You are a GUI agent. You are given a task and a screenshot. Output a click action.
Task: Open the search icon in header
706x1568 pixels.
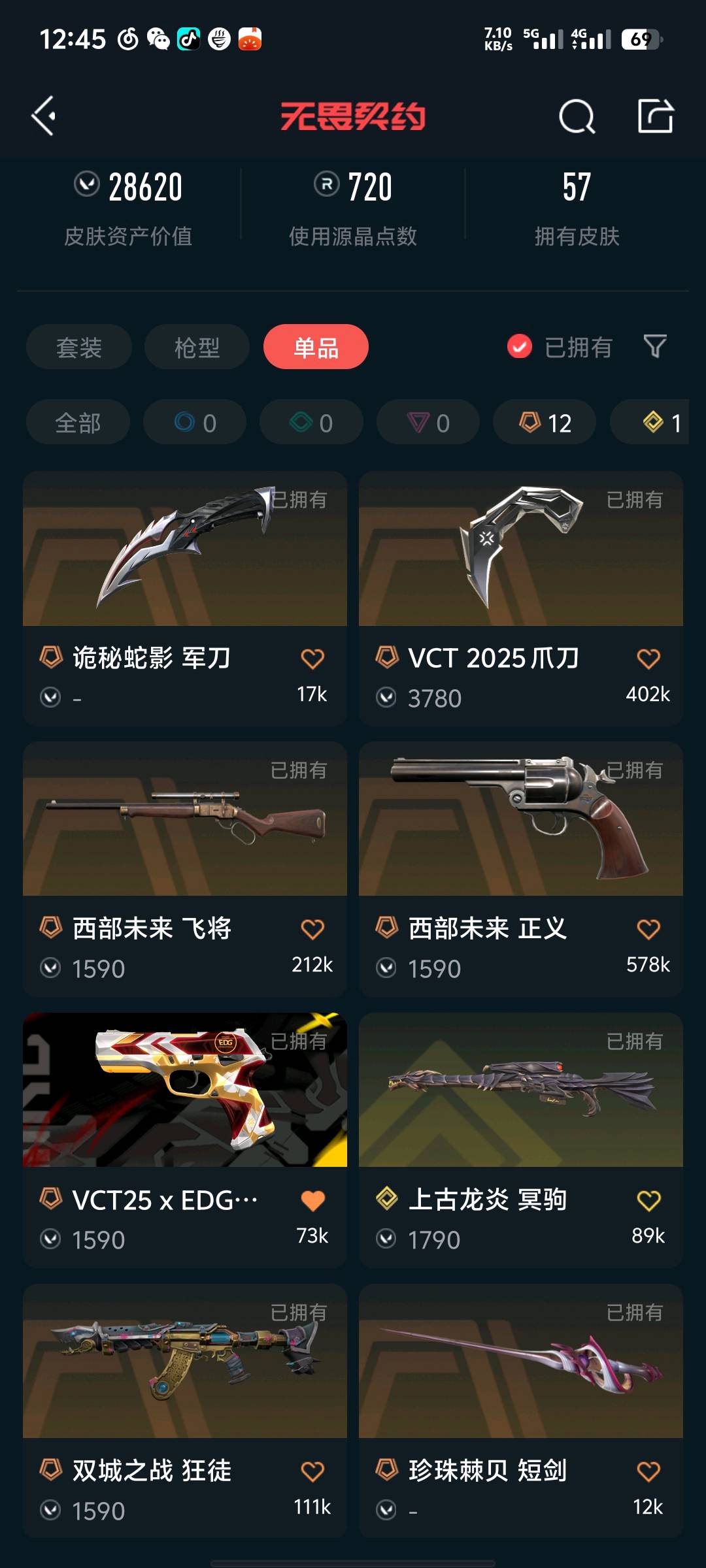pyautogui.click(x=577, y=117)
